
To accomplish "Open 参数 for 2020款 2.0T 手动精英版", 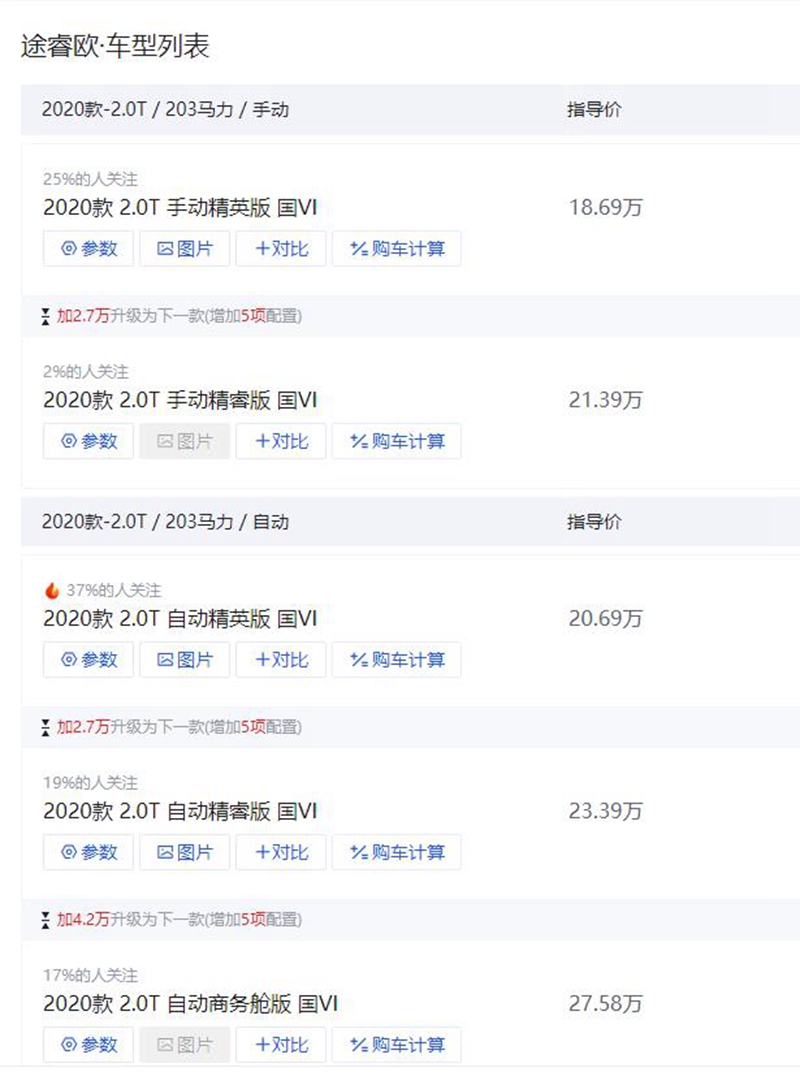I will 88,249.
